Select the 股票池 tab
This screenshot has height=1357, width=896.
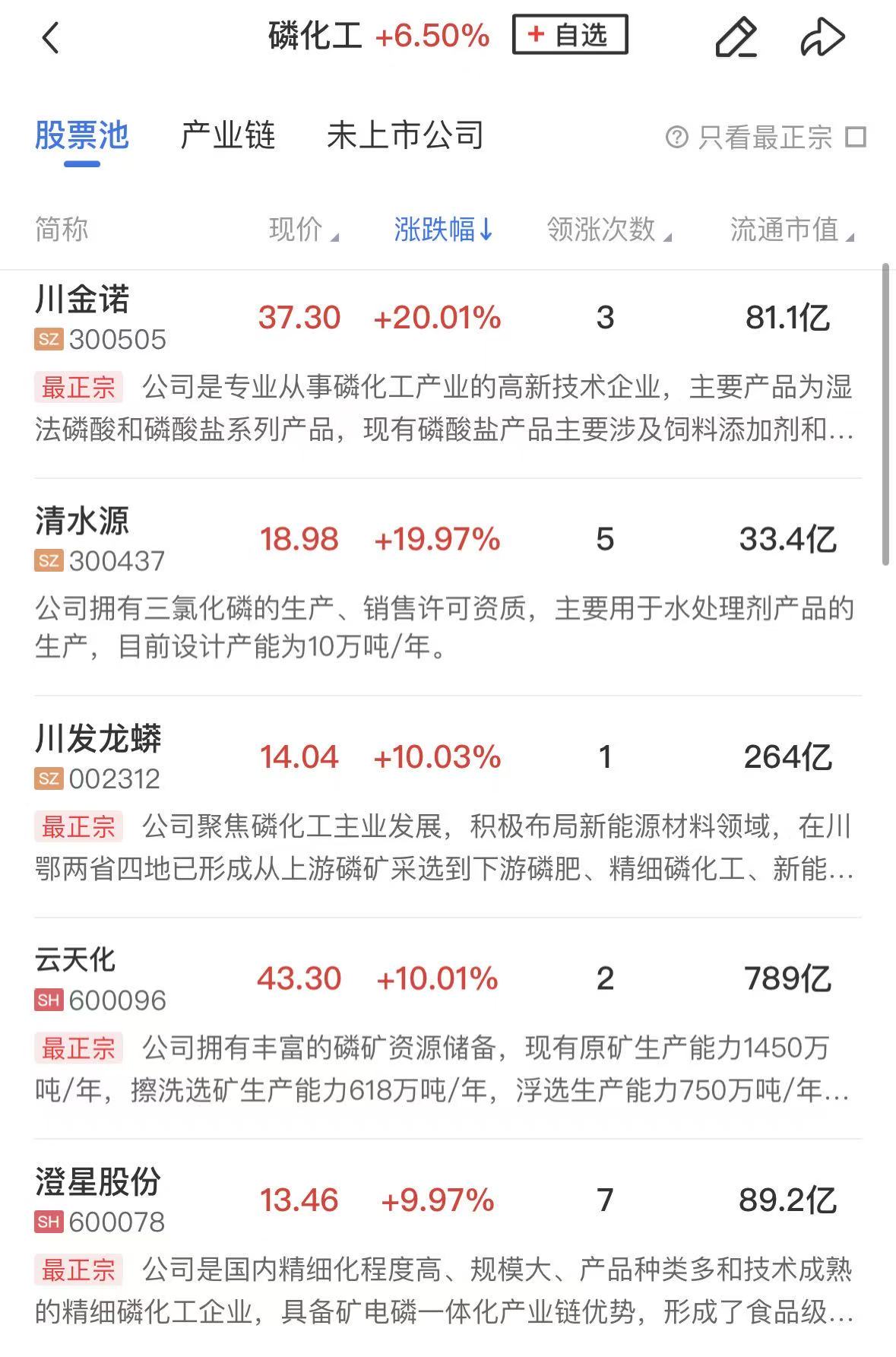tap(82, 136)
